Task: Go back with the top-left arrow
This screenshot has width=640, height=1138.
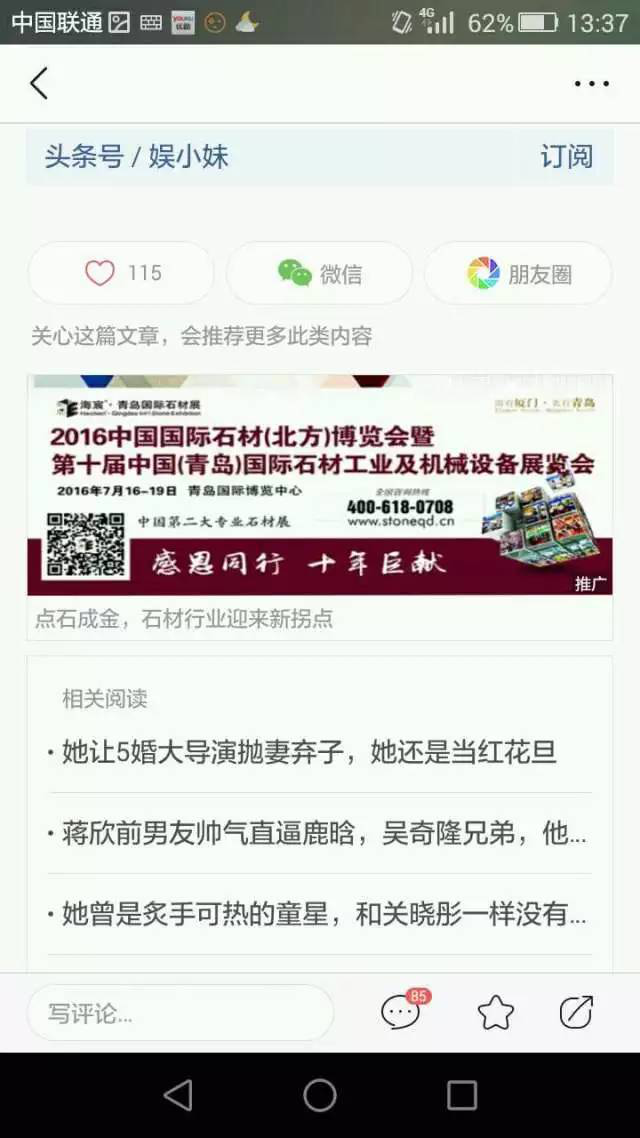Action: click(39, 83)
